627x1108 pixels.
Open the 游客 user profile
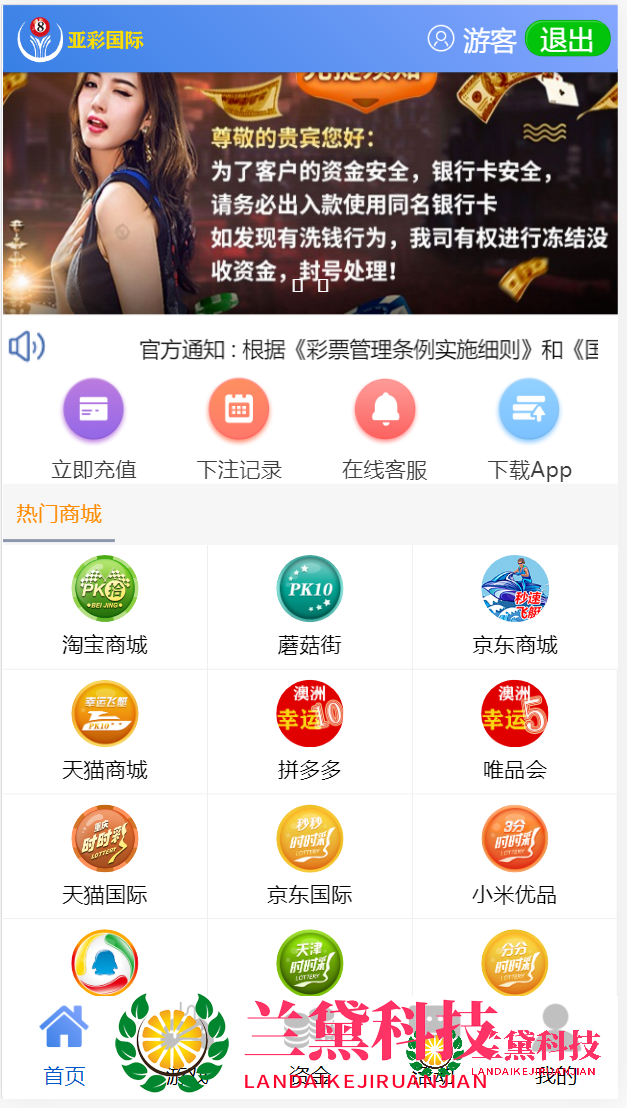click(472, 39)
